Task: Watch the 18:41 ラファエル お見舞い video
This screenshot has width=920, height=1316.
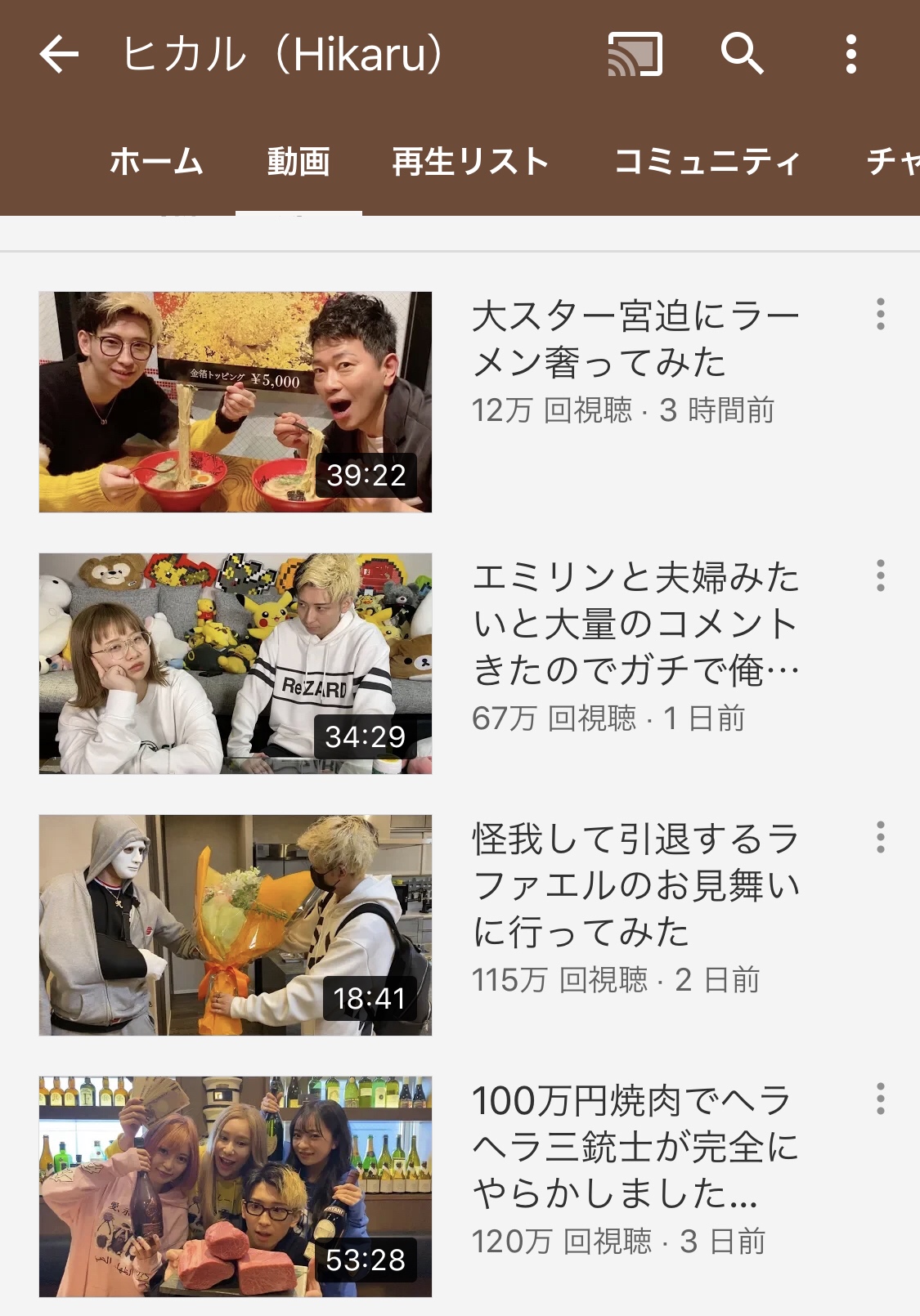Action: point(236,924)
